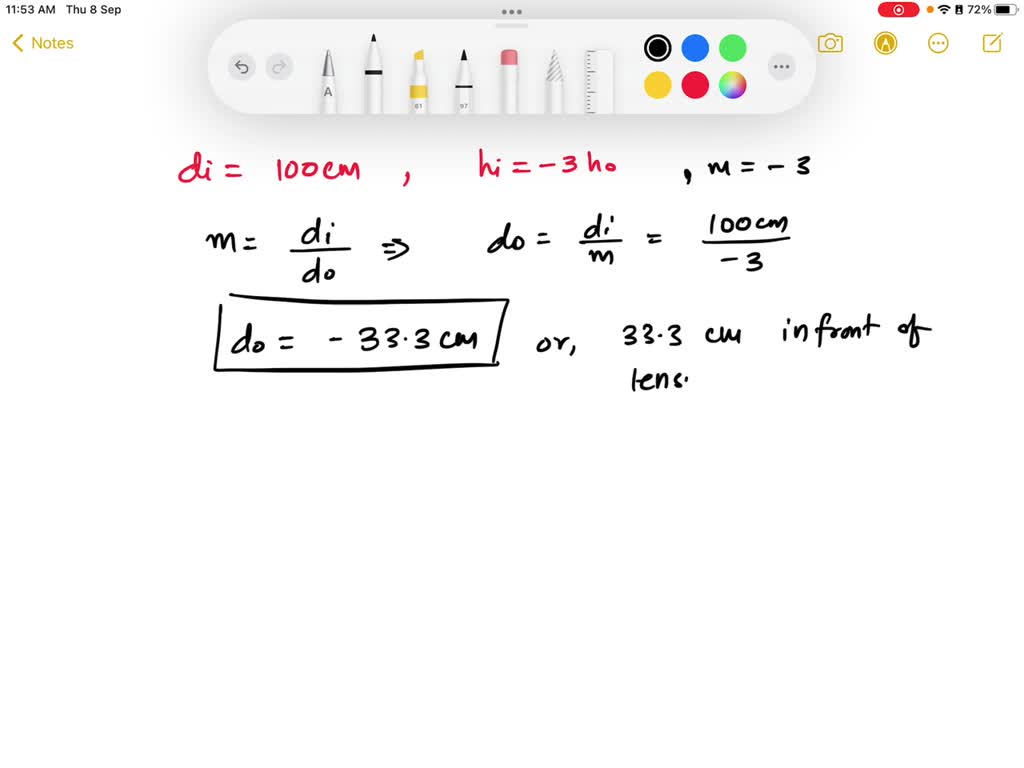Choose the green ink color

[x=733, y=48]
